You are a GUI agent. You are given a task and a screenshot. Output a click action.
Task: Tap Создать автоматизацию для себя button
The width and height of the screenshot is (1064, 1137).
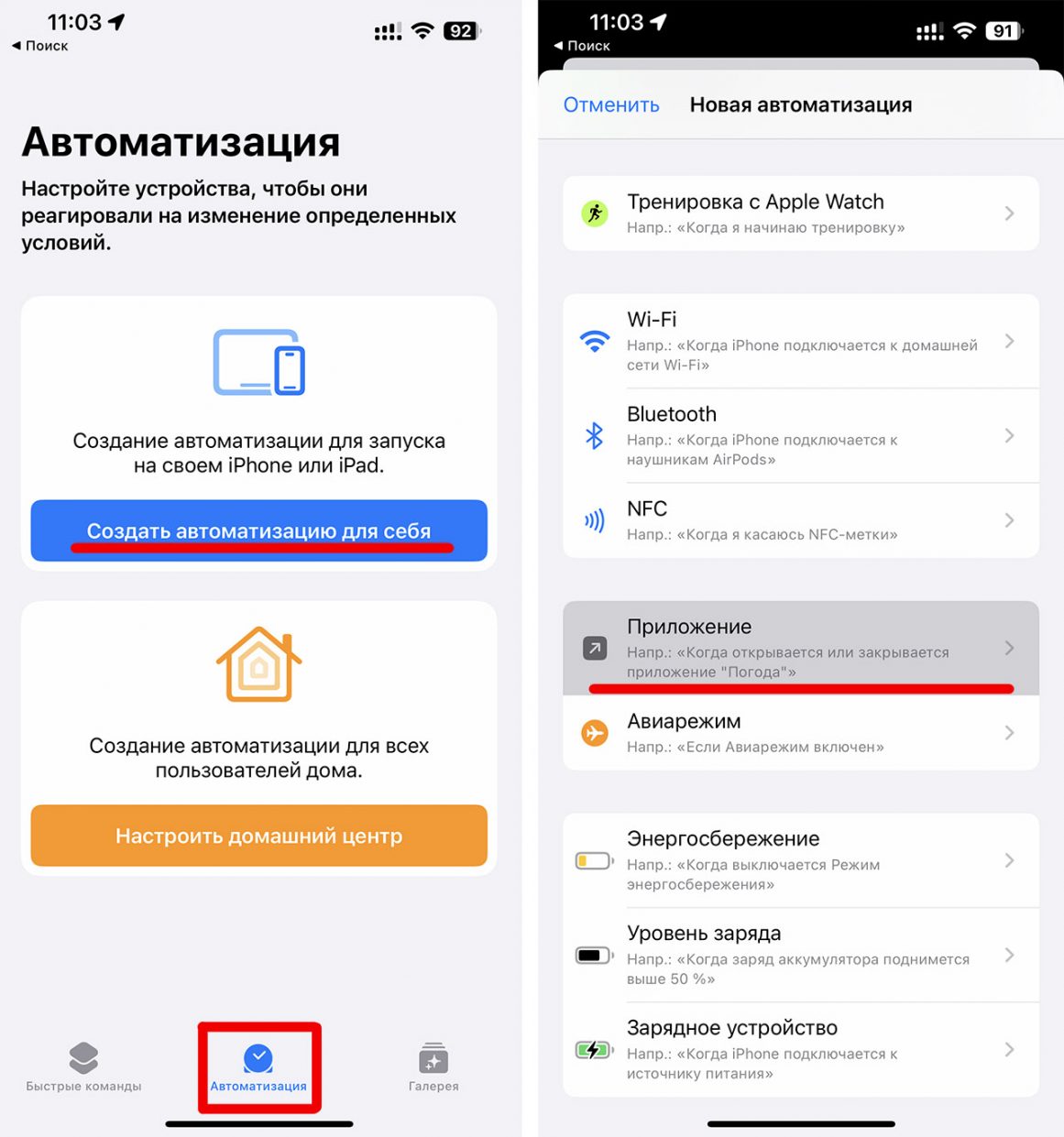click(258, 530)
